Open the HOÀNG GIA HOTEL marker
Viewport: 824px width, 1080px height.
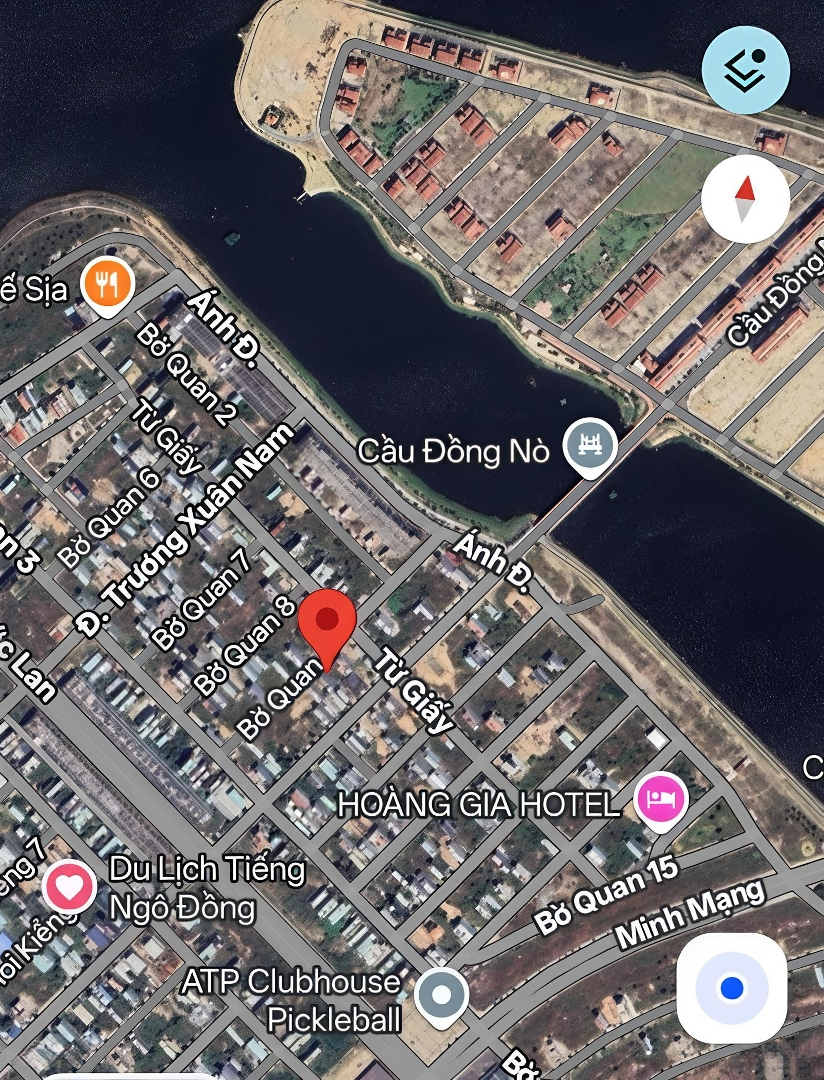pos(662,800)
